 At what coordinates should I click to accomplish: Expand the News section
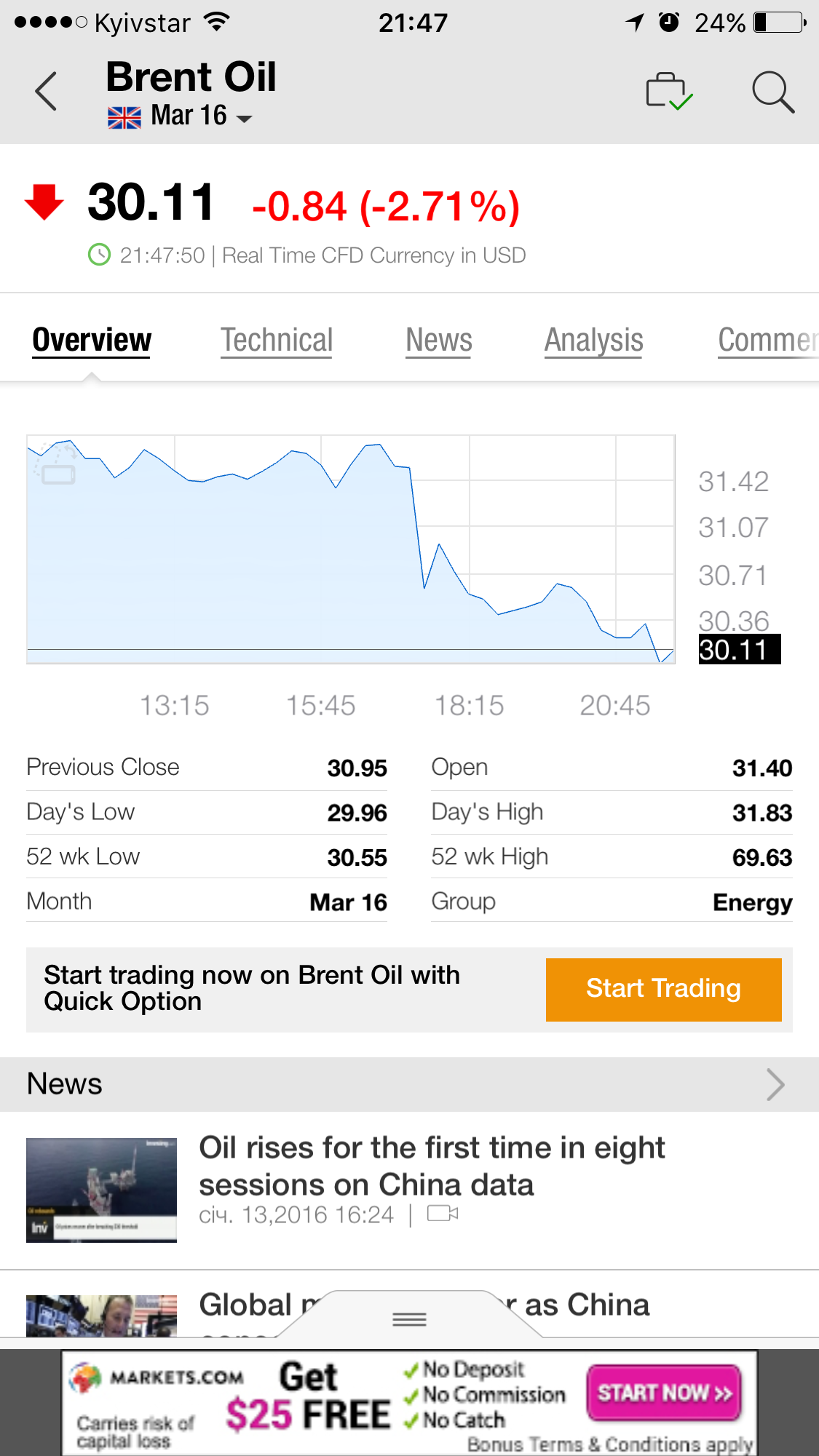775,1084
